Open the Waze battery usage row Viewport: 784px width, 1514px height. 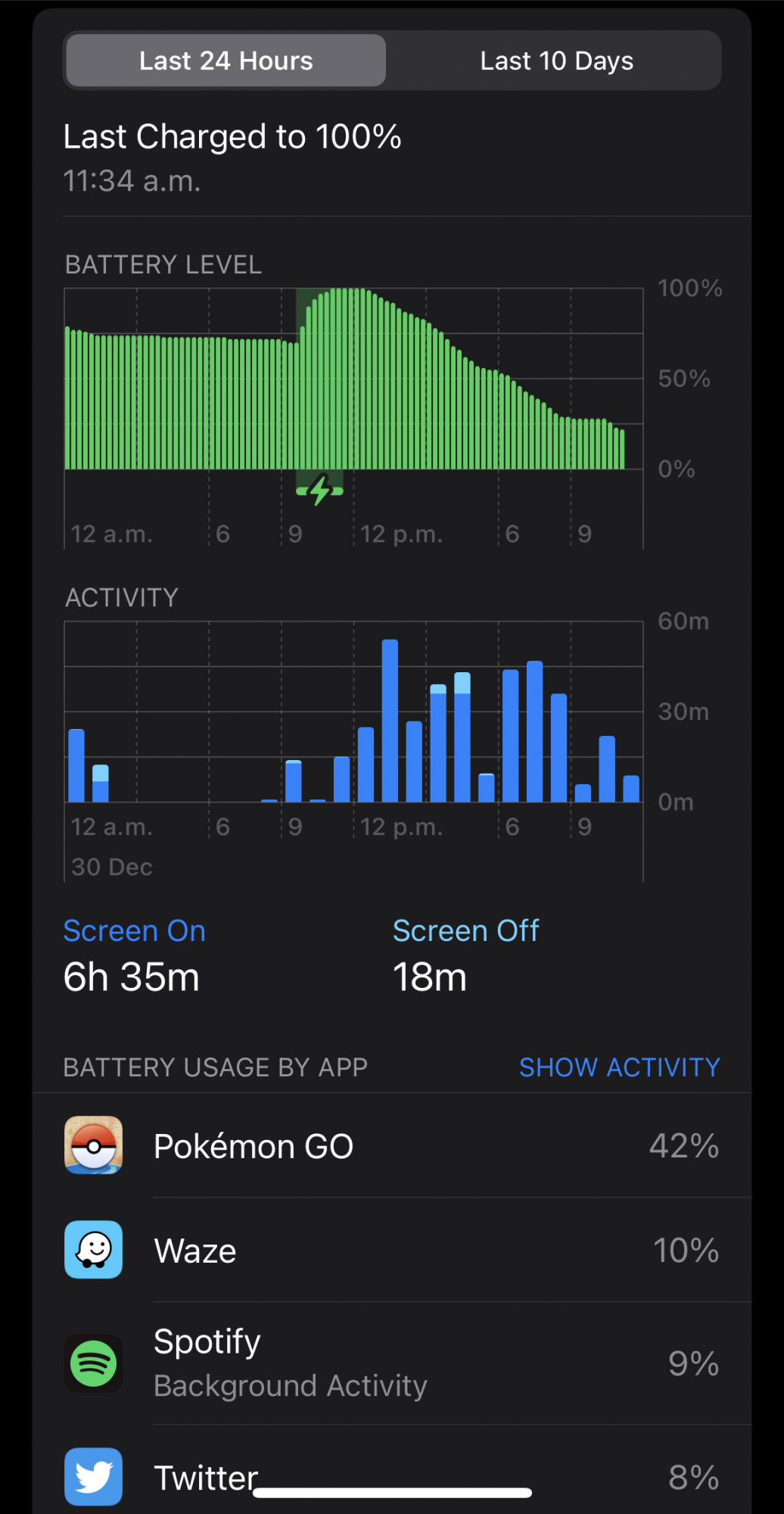coord(391,1251)
